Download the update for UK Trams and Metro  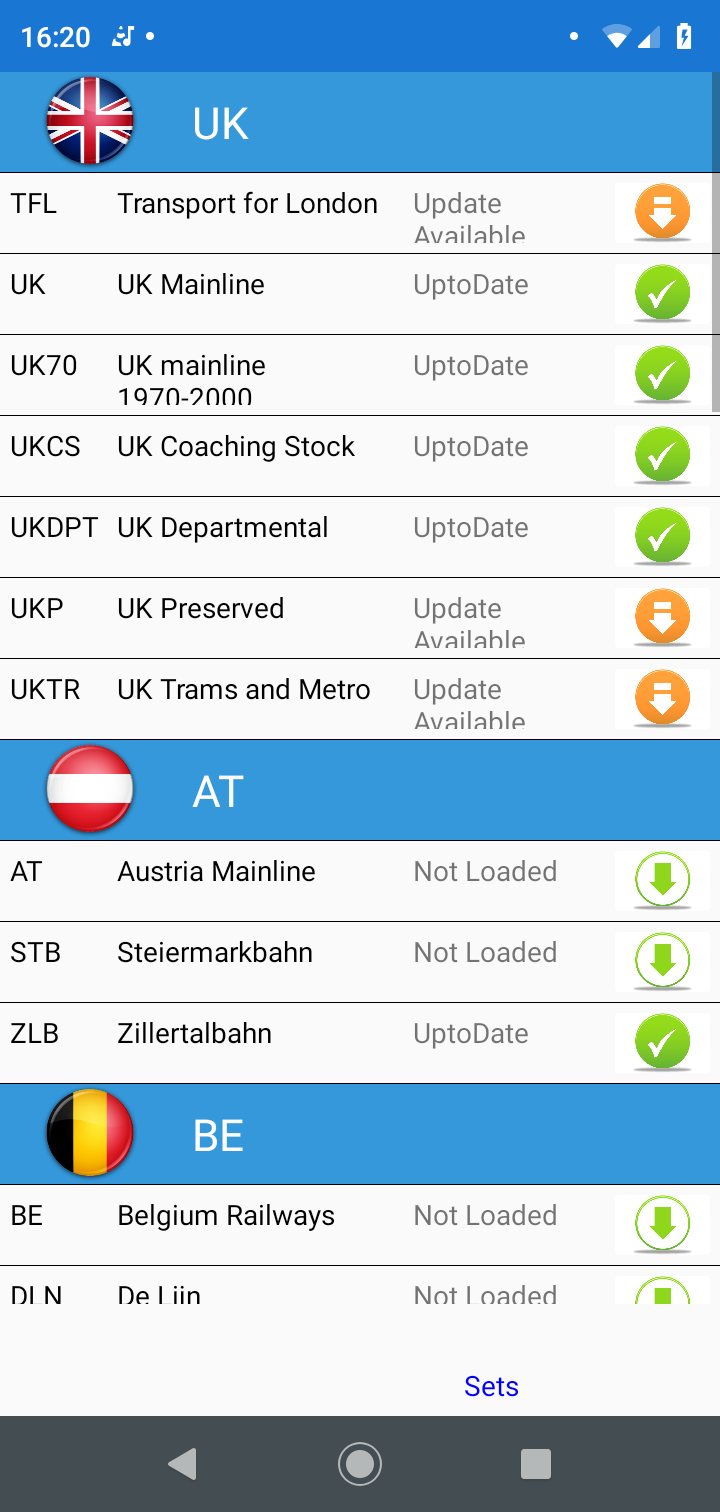662,698
